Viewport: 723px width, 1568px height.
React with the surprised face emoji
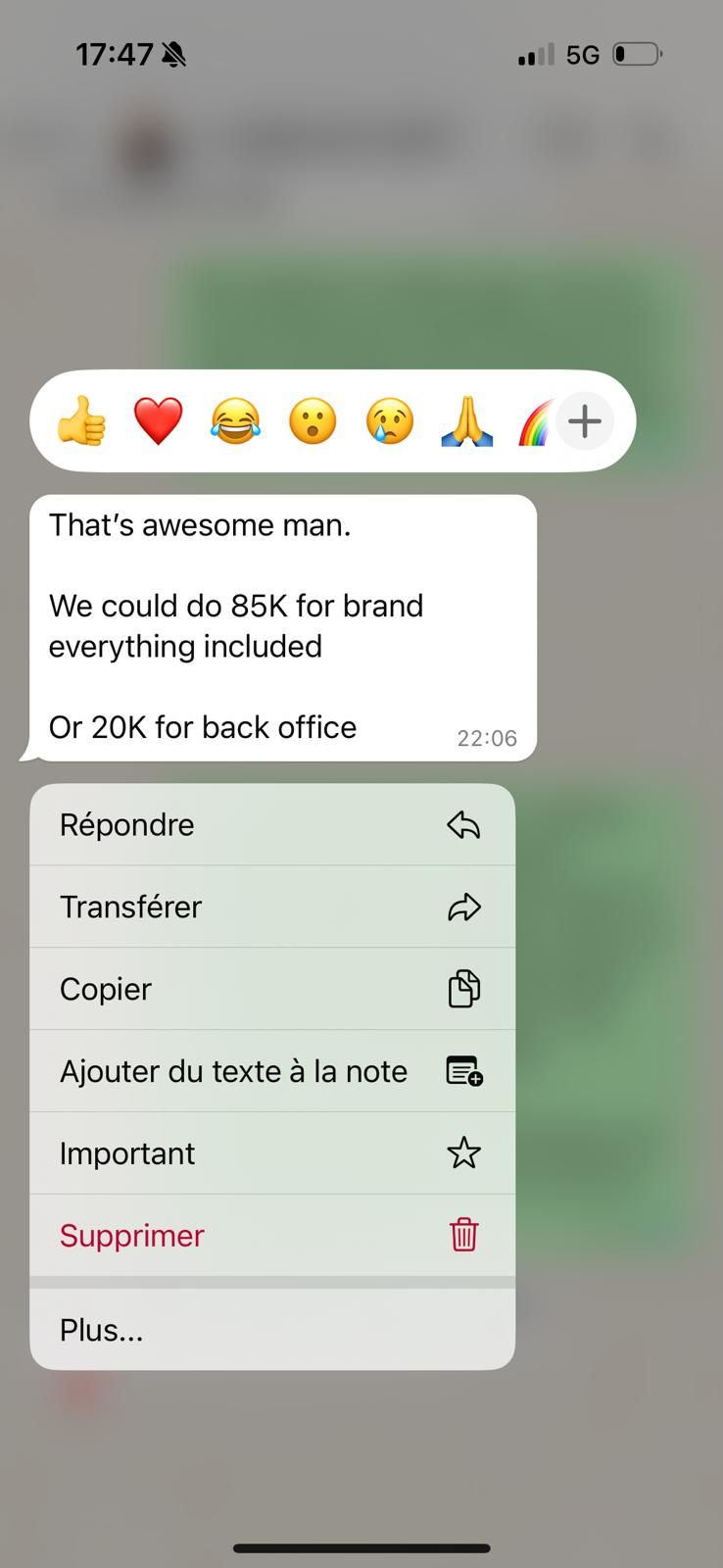(x=313, y=421)
